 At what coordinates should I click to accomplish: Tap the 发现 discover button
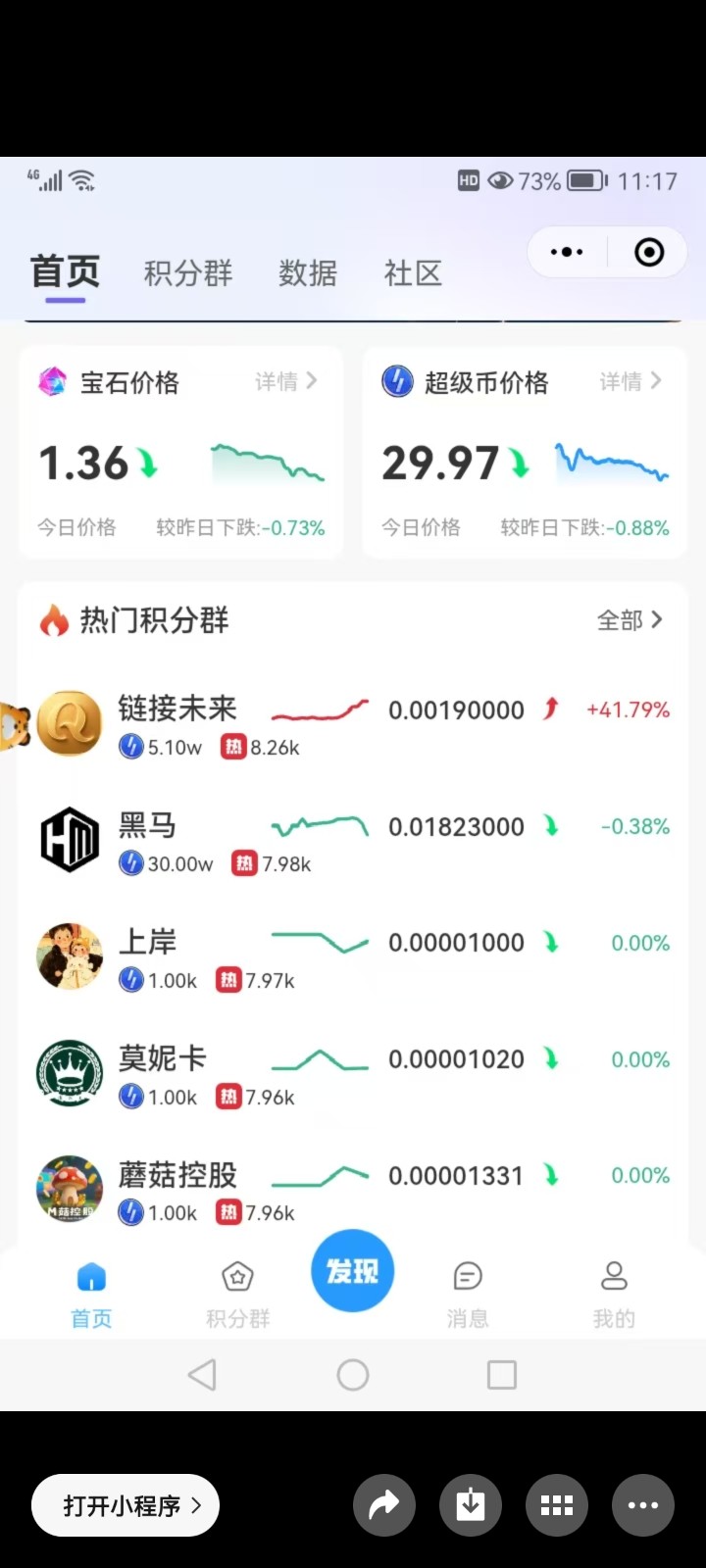click(352, 1270)
